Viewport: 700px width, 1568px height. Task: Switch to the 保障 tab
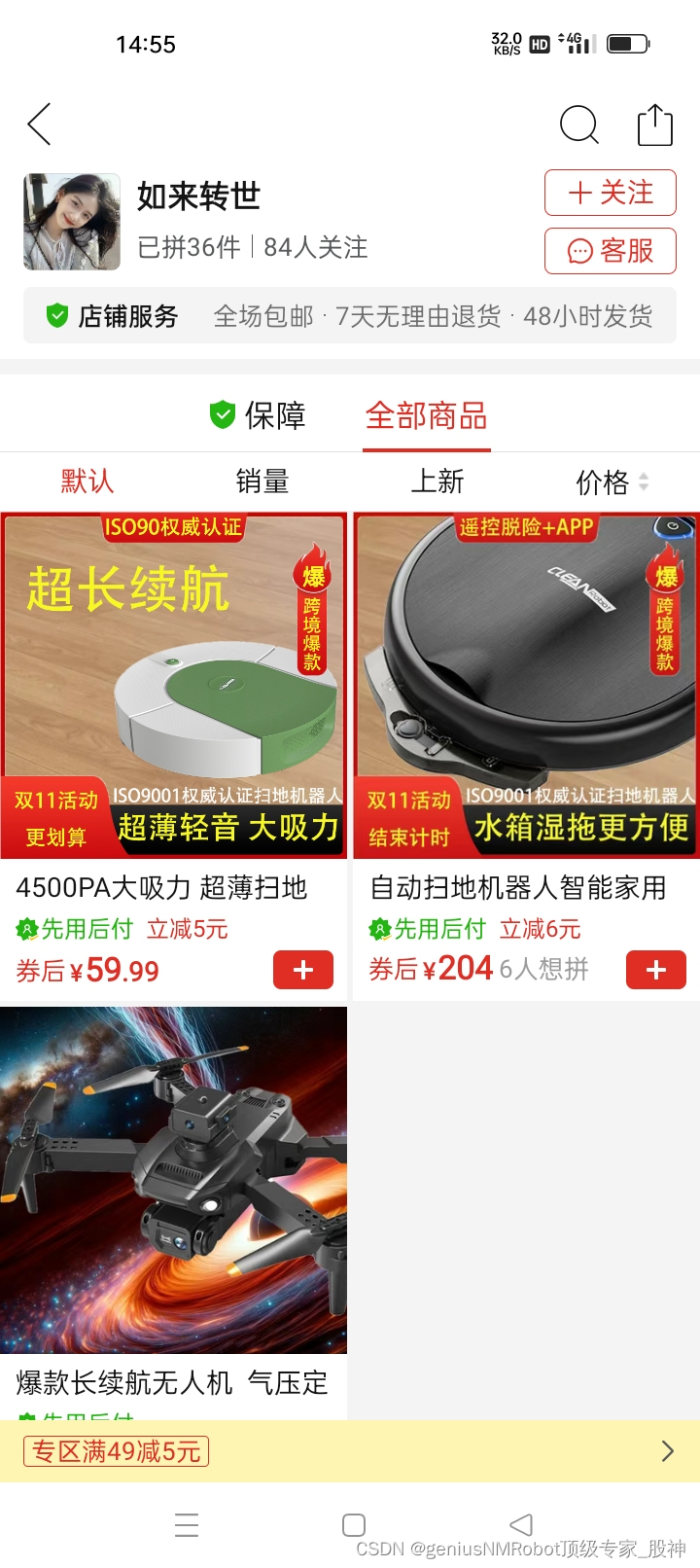pyautogui.click(x=258, y=416)
